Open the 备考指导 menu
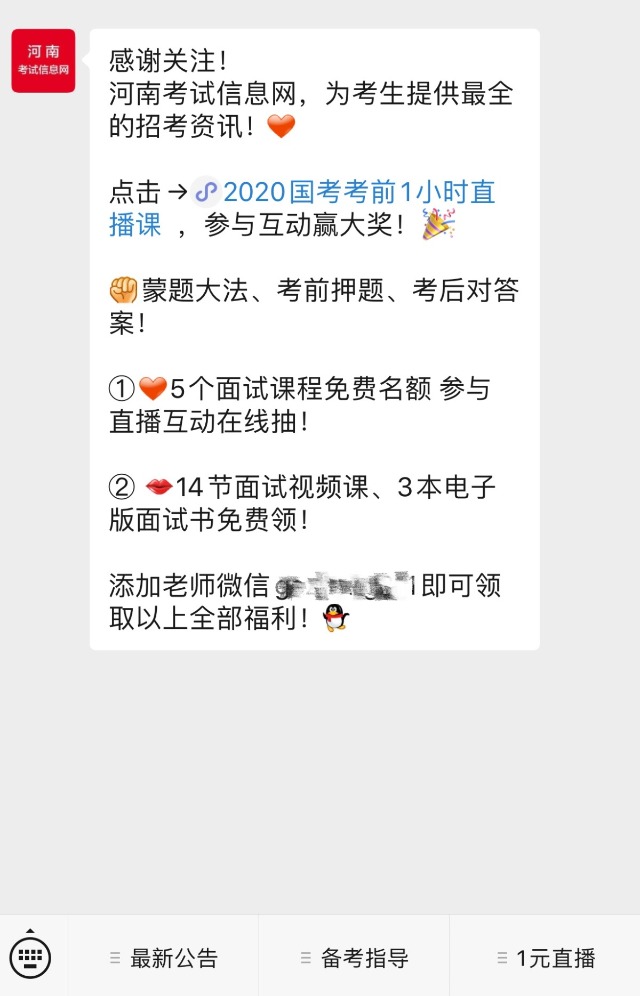The height and width of the screenshot is (996, 640). [x=354, y=957]
